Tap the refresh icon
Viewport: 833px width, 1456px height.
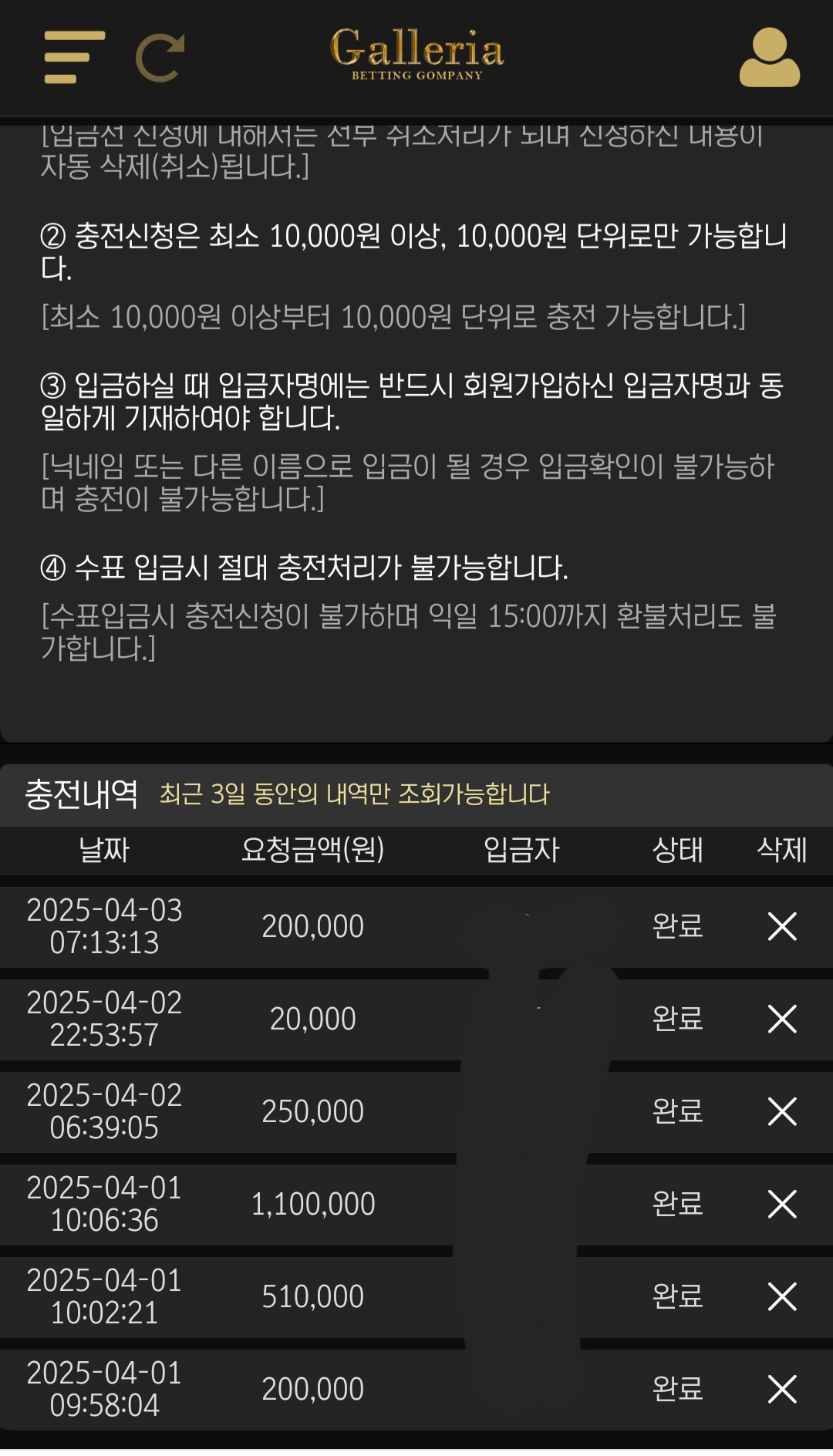click(160, 58)
